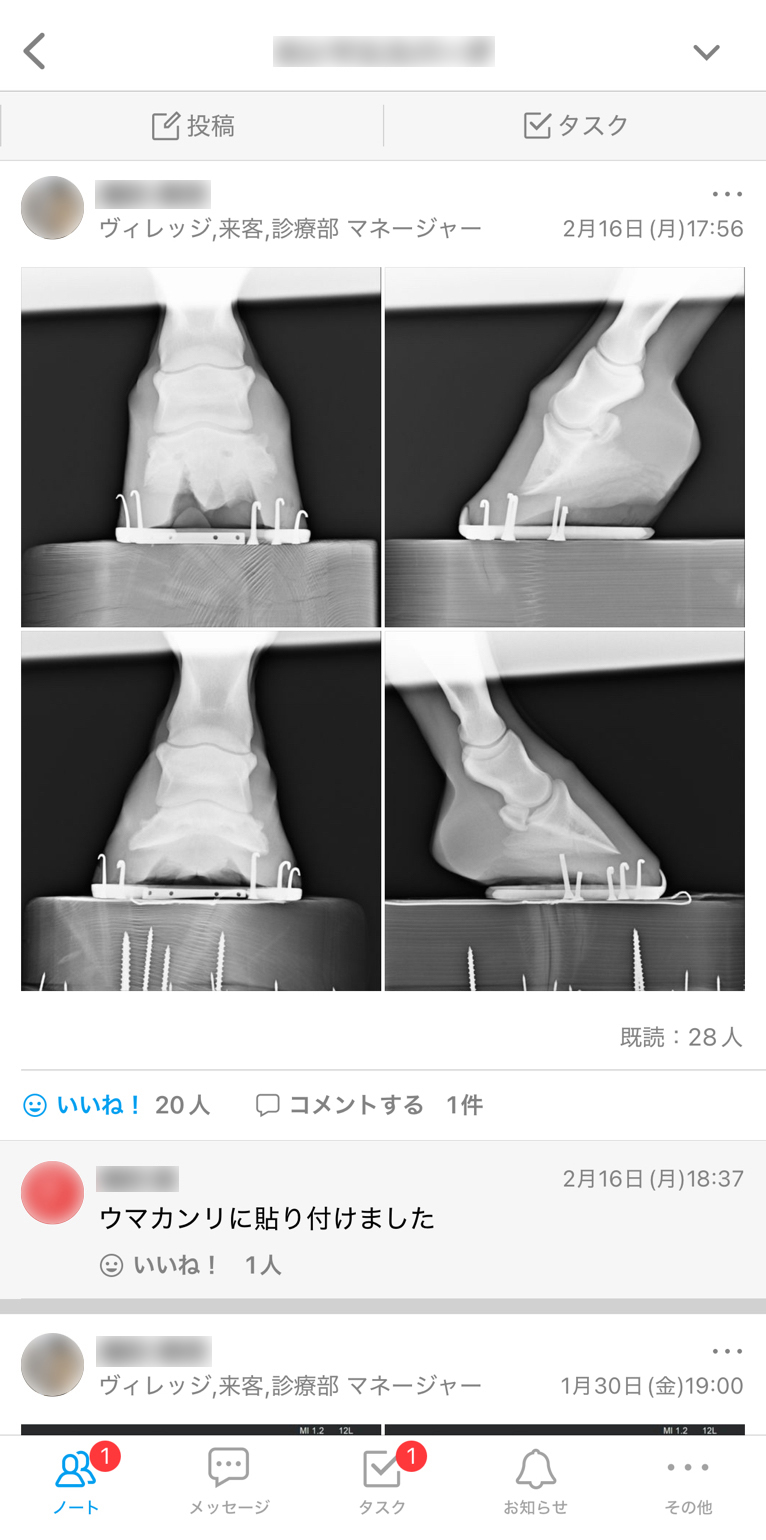The height and width of the screenshot is (1540, 766).
Task: Like the comment ウマカンリに貼り付けました
Action: [160, 1265]
